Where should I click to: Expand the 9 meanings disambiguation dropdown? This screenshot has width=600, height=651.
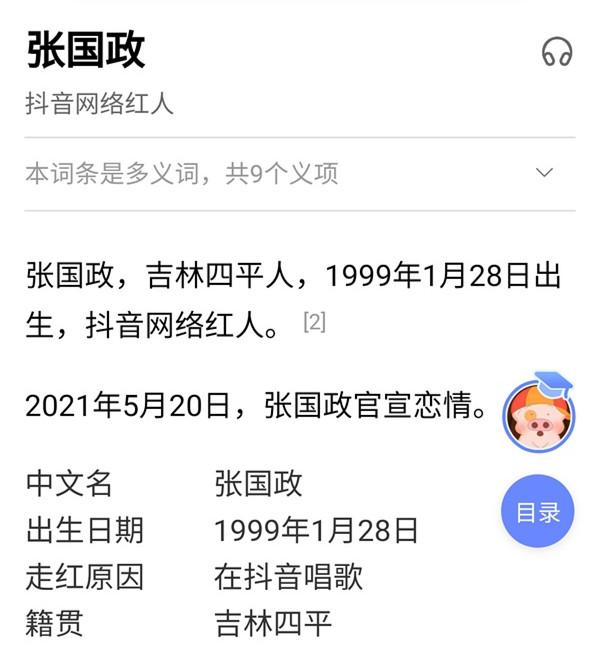544,173
